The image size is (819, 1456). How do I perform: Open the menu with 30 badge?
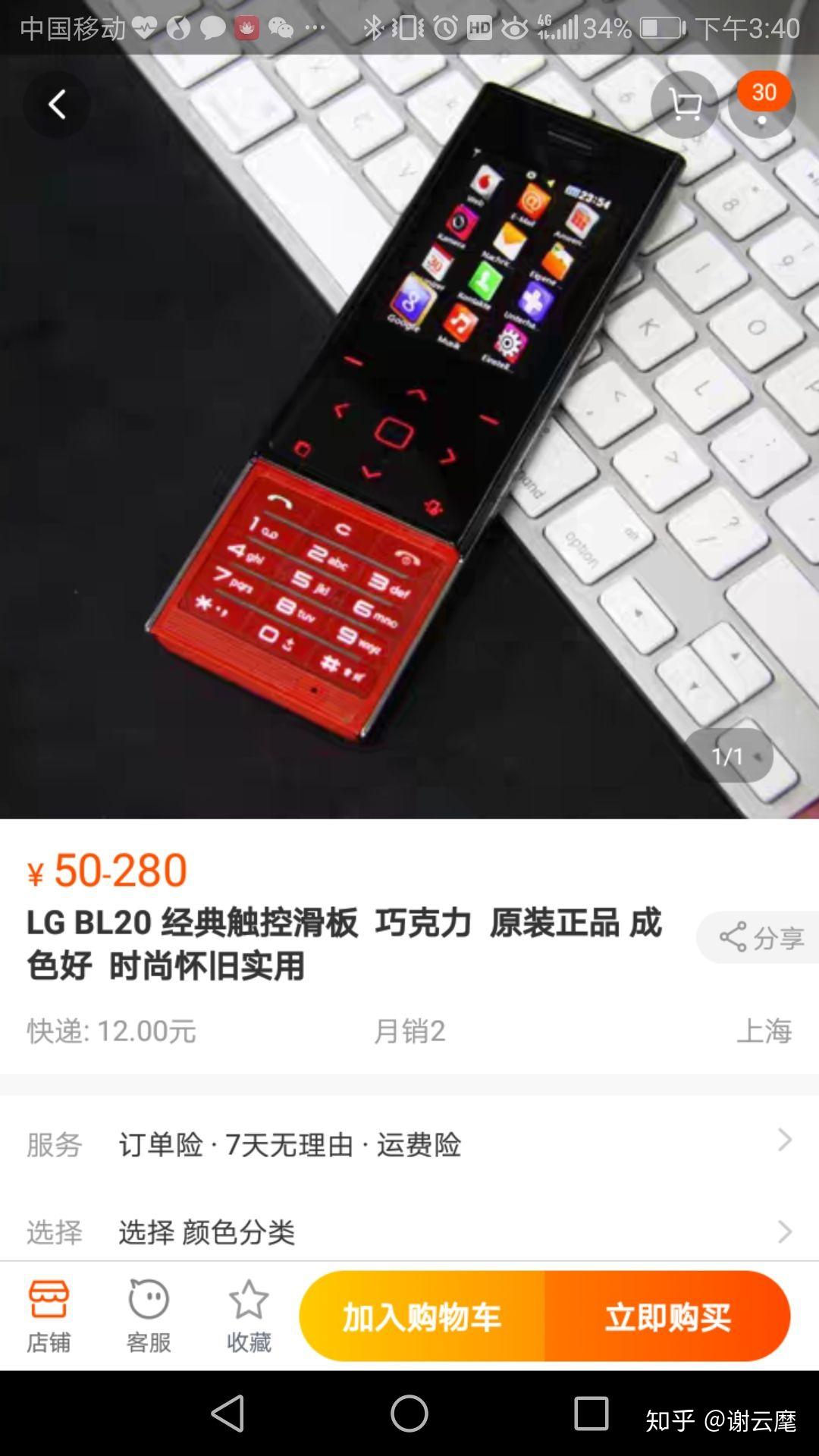tap(762, 106)
